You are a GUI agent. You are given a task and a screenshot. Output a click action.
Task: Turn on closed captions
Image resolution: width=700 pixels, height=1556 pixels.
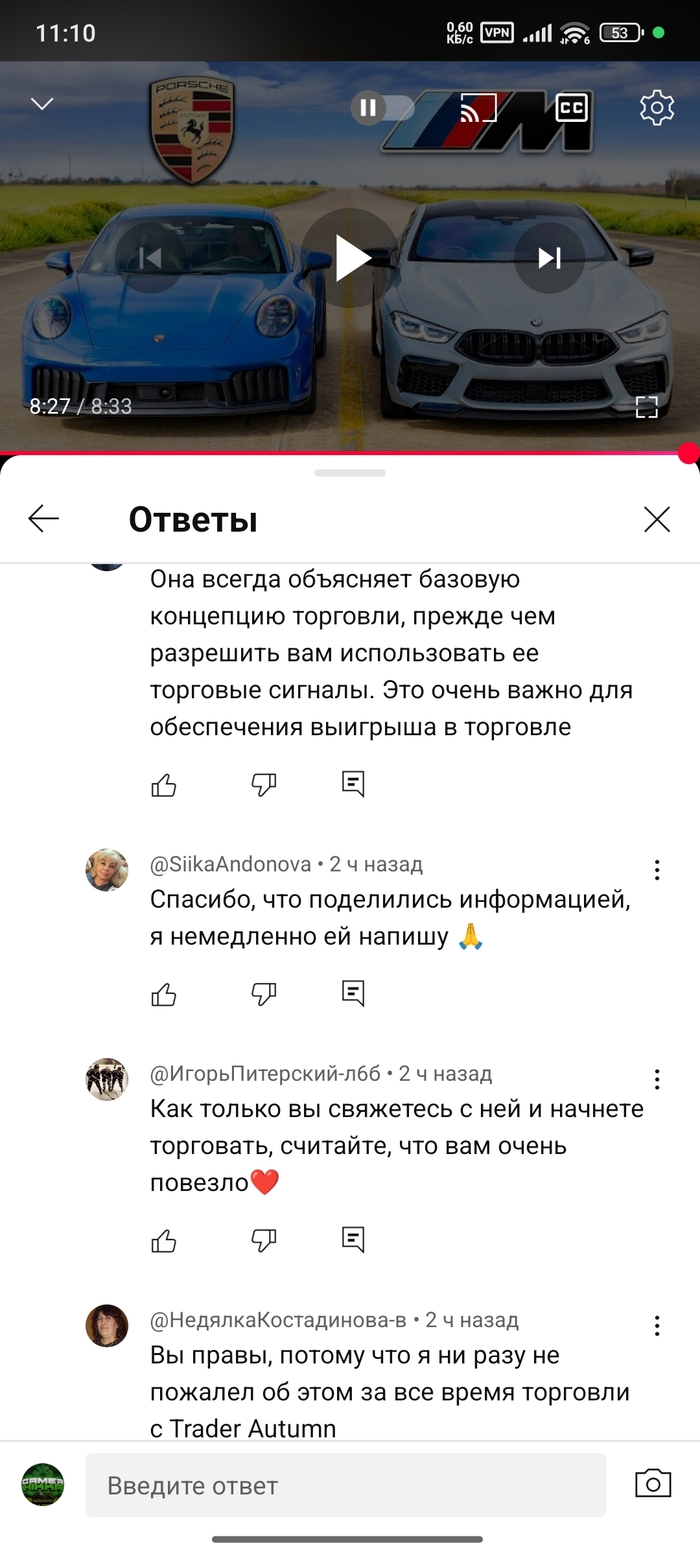click(x=571, y=108)
